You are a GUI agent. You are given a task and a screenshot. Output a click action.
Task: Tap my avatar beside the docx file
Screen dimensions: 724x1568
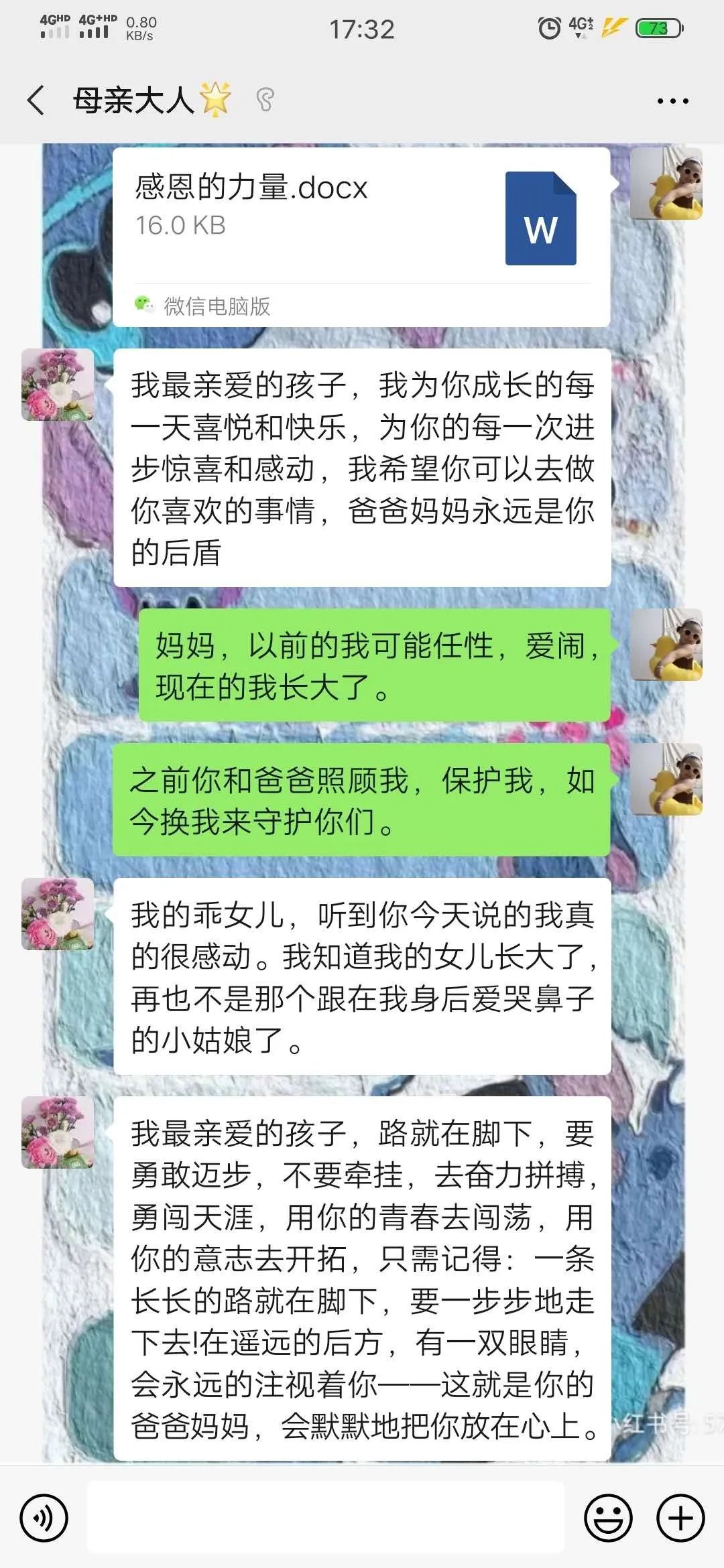666,184
